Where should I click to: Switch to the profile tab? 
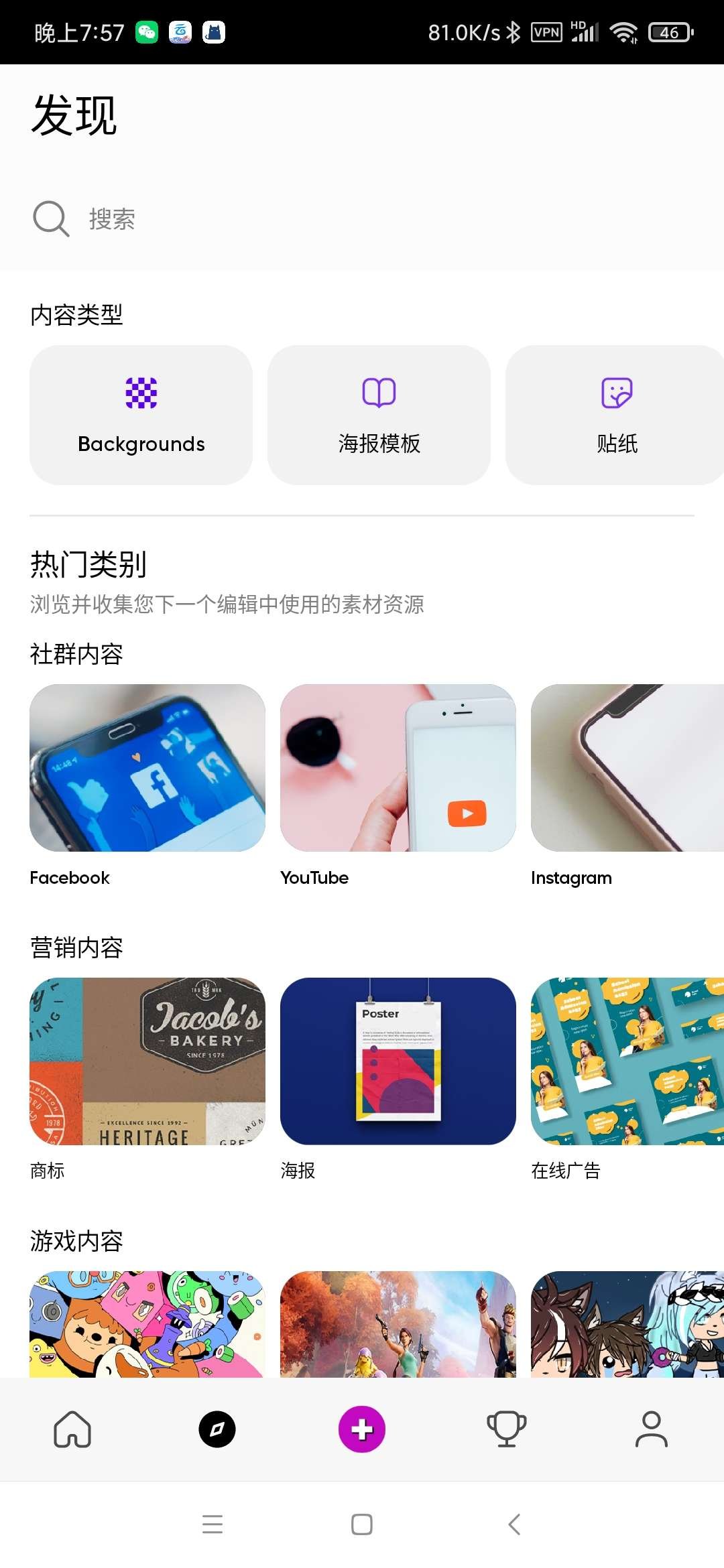(652, 1429)
